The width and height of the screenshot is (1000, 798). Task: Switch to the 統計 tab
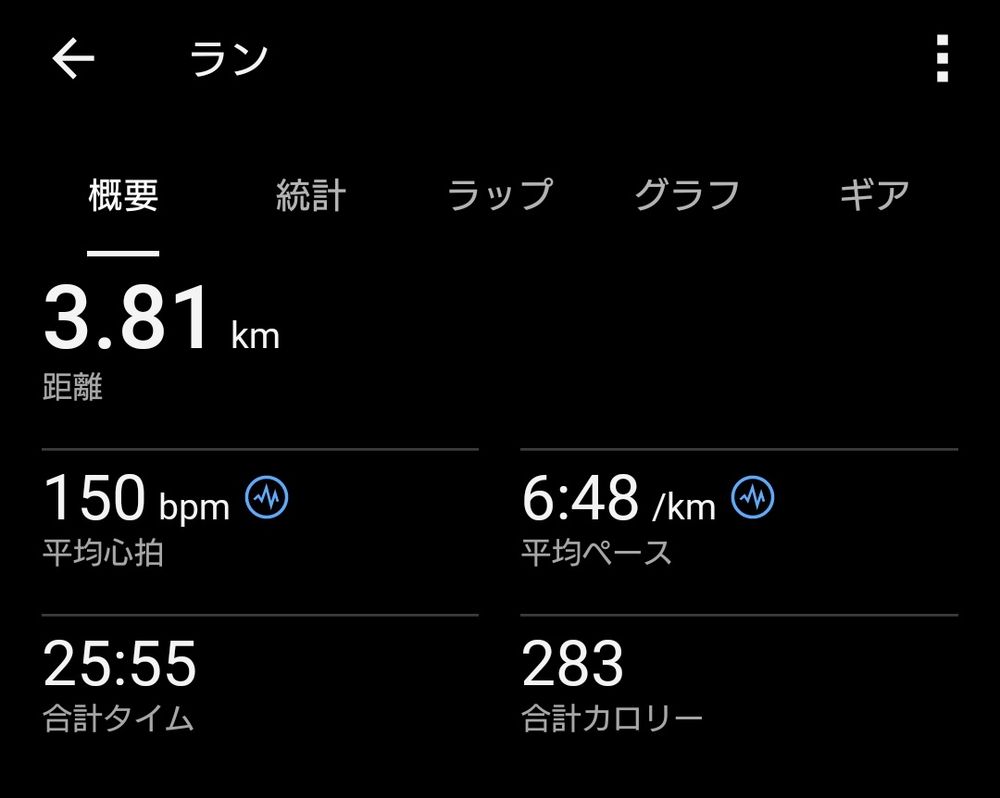(x=311, y=195)
